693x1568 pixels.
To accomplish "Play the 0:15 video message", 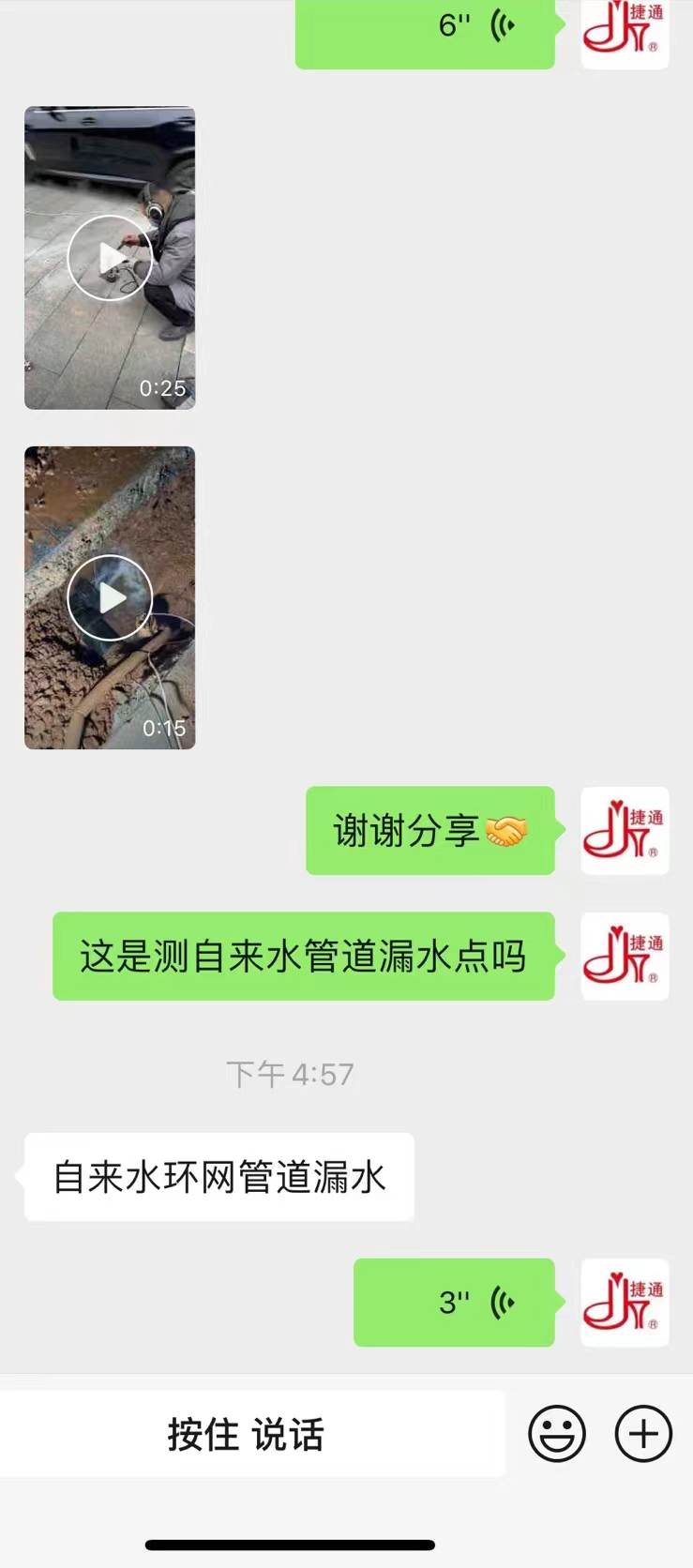I will tap(110, 597).
